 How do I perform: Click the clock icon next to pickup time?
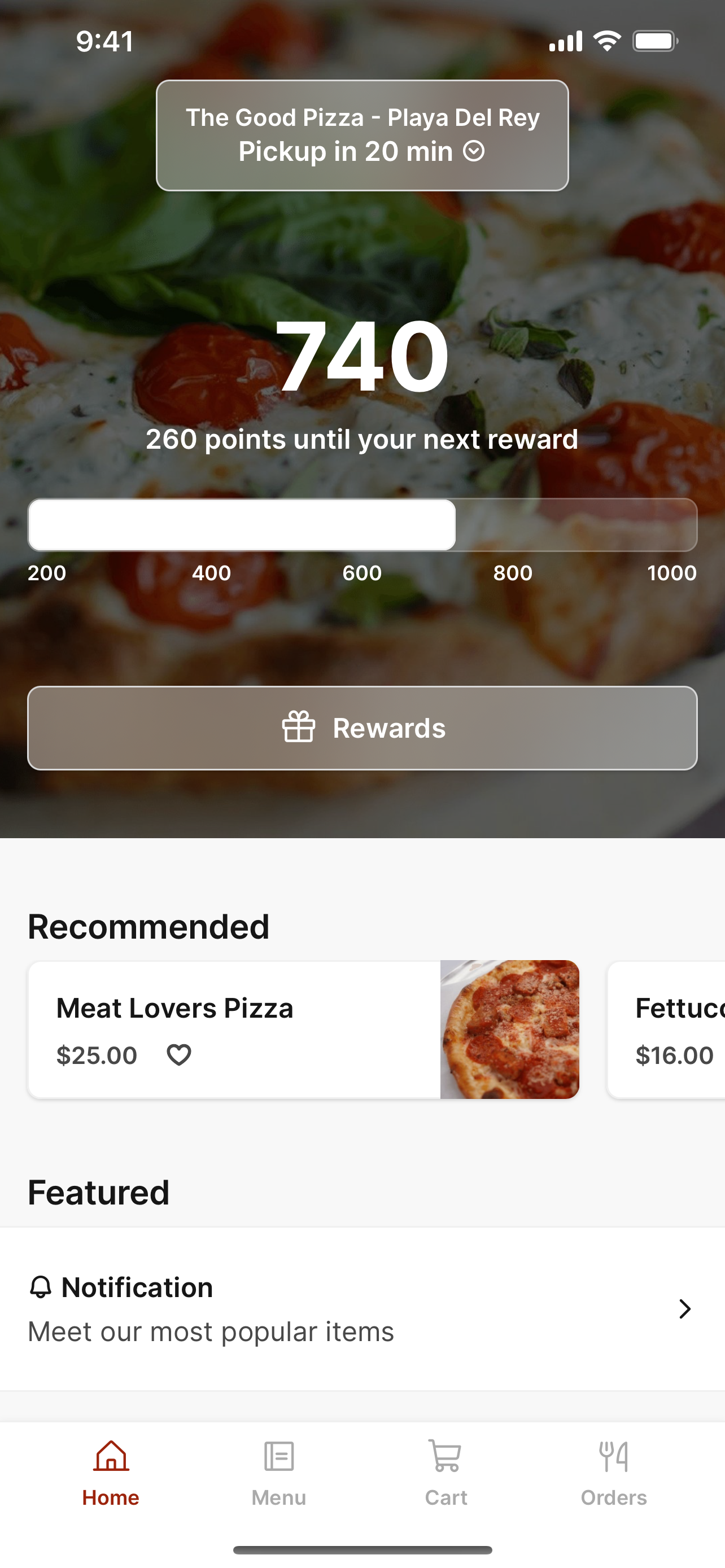click(474, 151)
